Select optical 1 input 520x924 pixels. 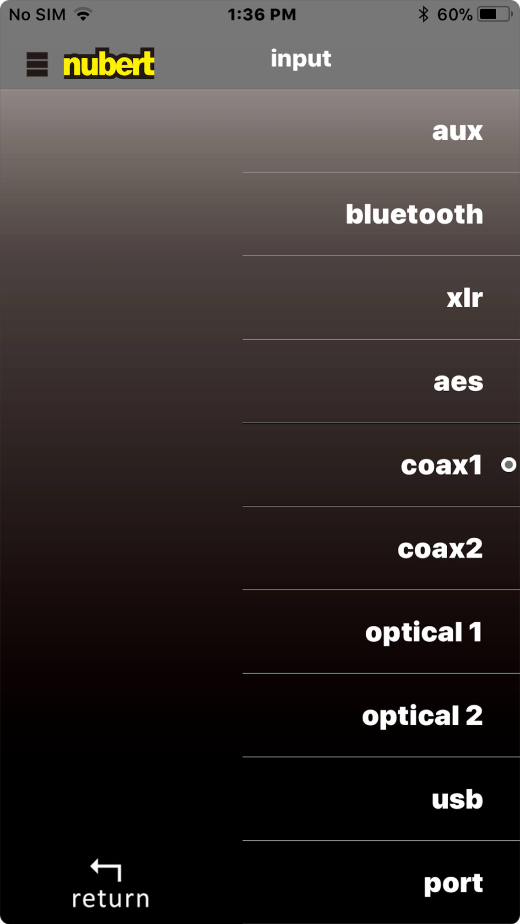point(381,632)
